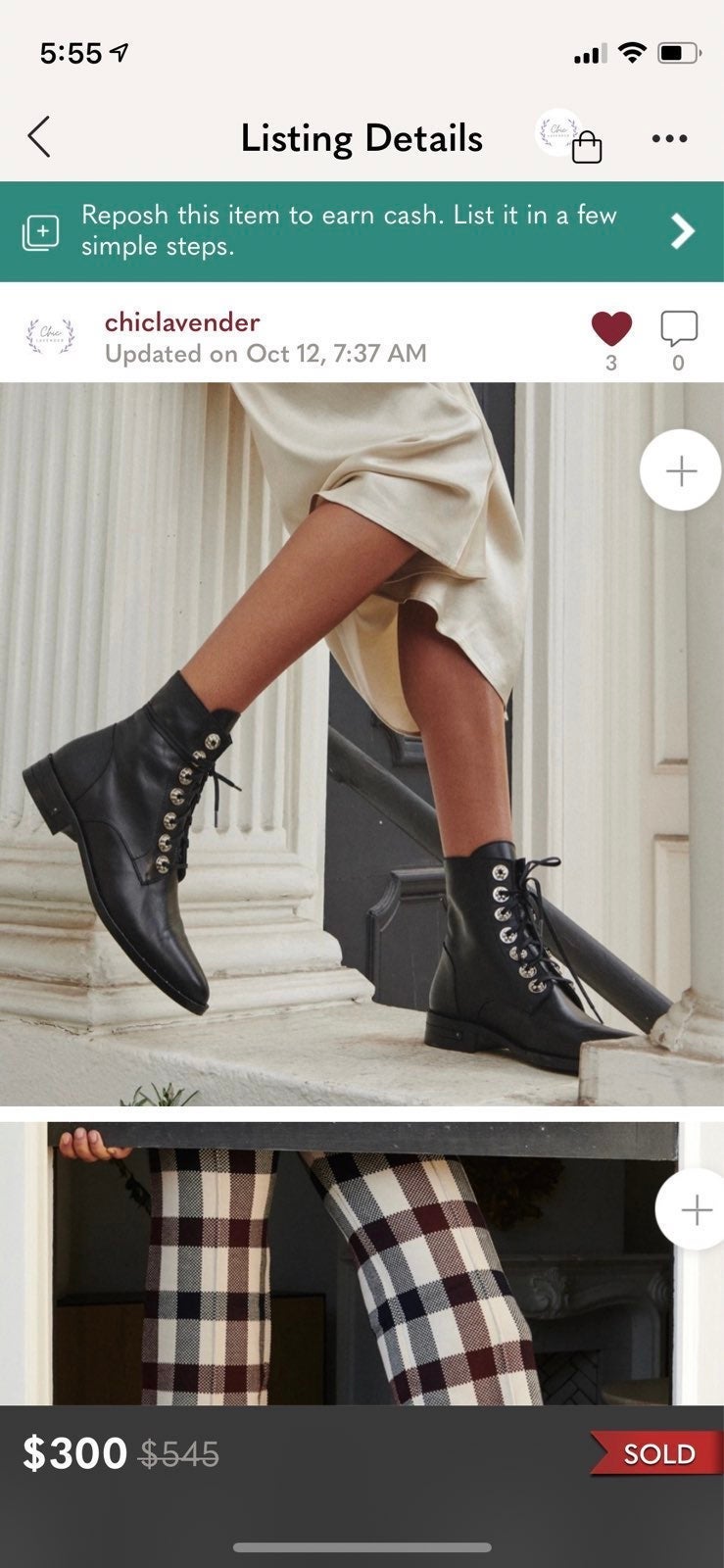View the plaid pants photo

(362, 1263)
